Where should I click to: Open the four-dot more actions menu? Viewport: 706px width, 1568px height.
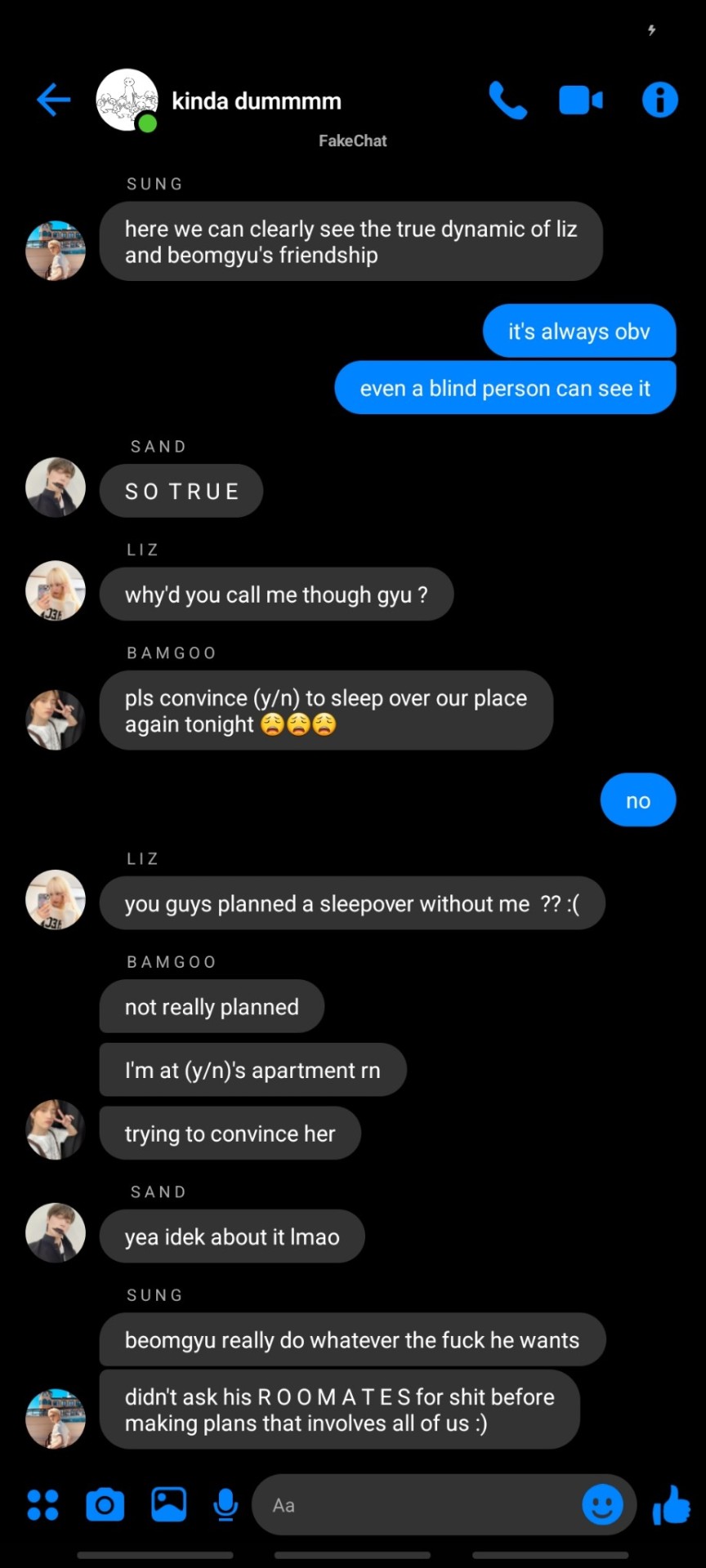coord(42,1504)
